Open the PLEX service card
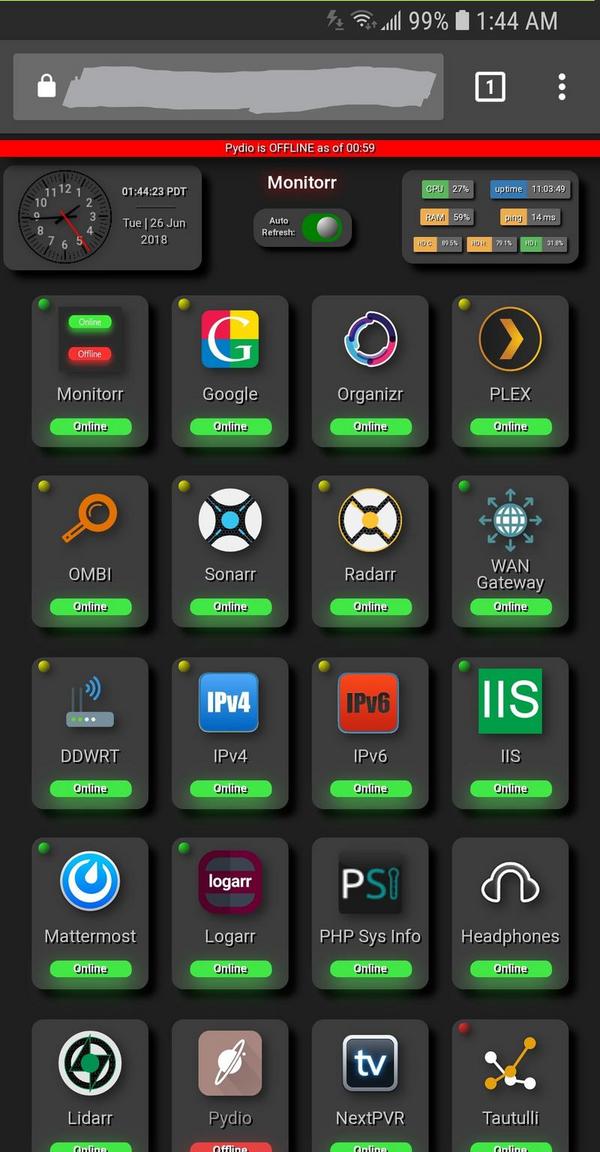Screen dimensions: 600x1152 tap(510, 368)
